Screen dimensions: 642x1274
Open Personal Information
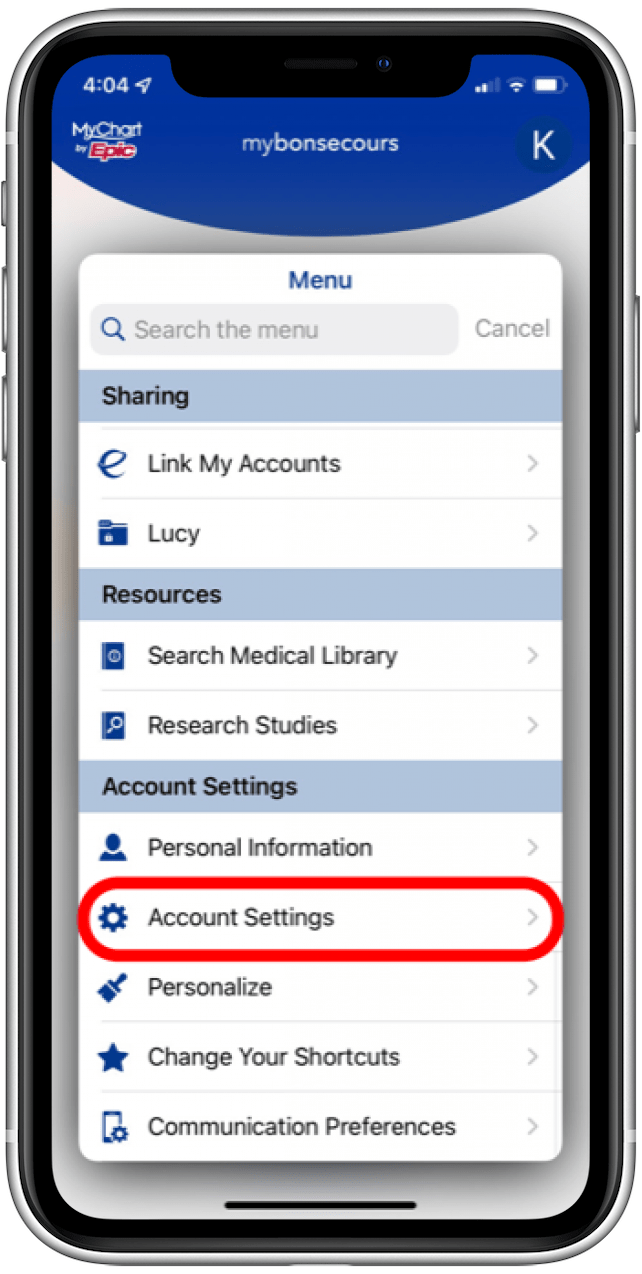click(320, 848)
